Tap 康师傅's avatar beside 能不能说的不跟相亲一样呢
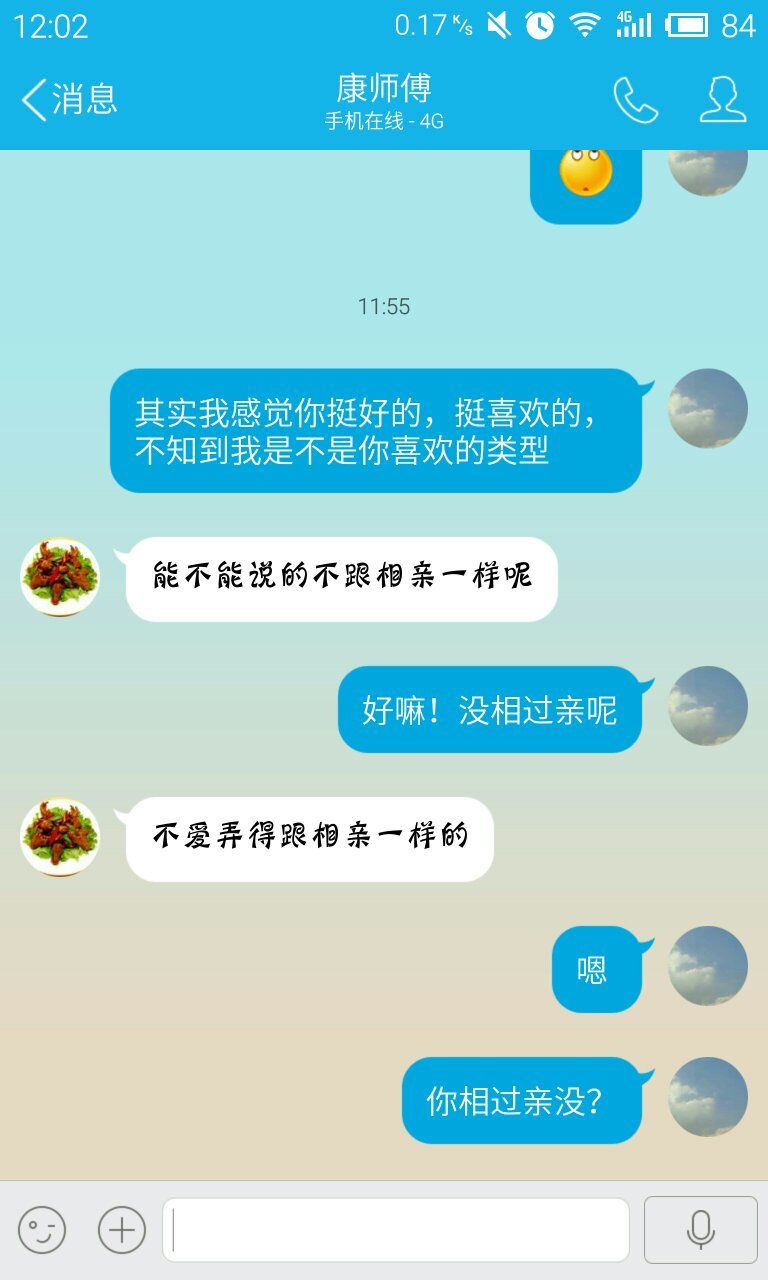 point(60,577)
